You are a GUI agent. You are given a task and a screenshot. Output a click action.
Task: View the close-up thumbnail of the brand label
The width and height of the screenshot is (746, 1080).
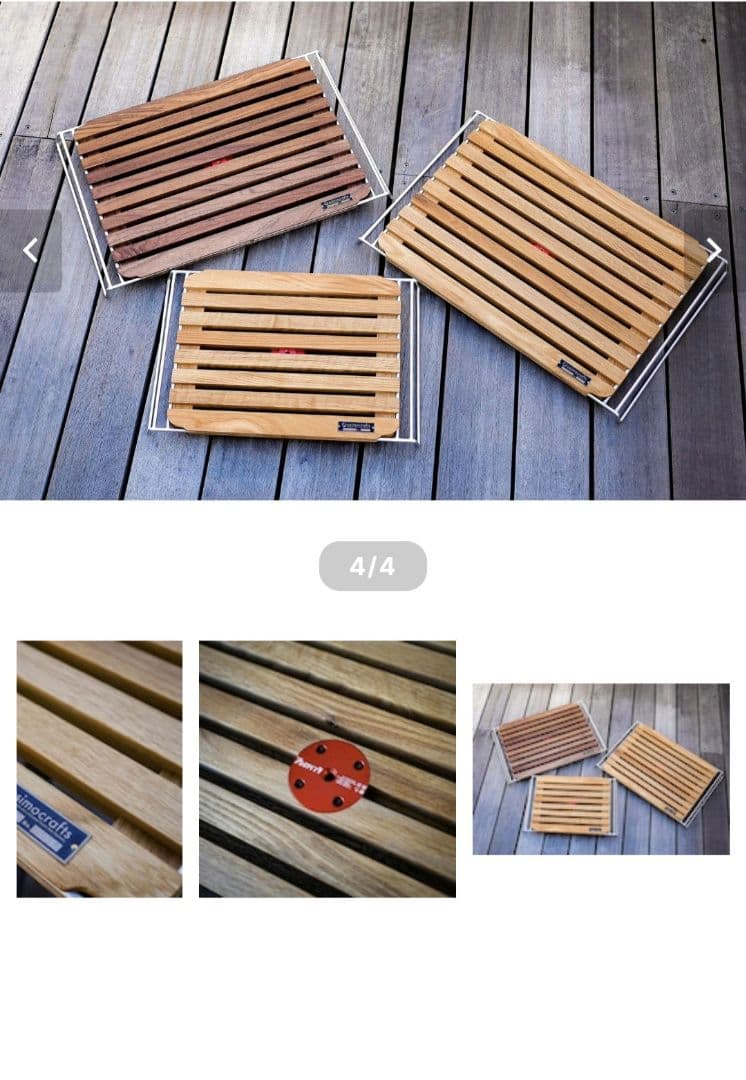point(99,768)
